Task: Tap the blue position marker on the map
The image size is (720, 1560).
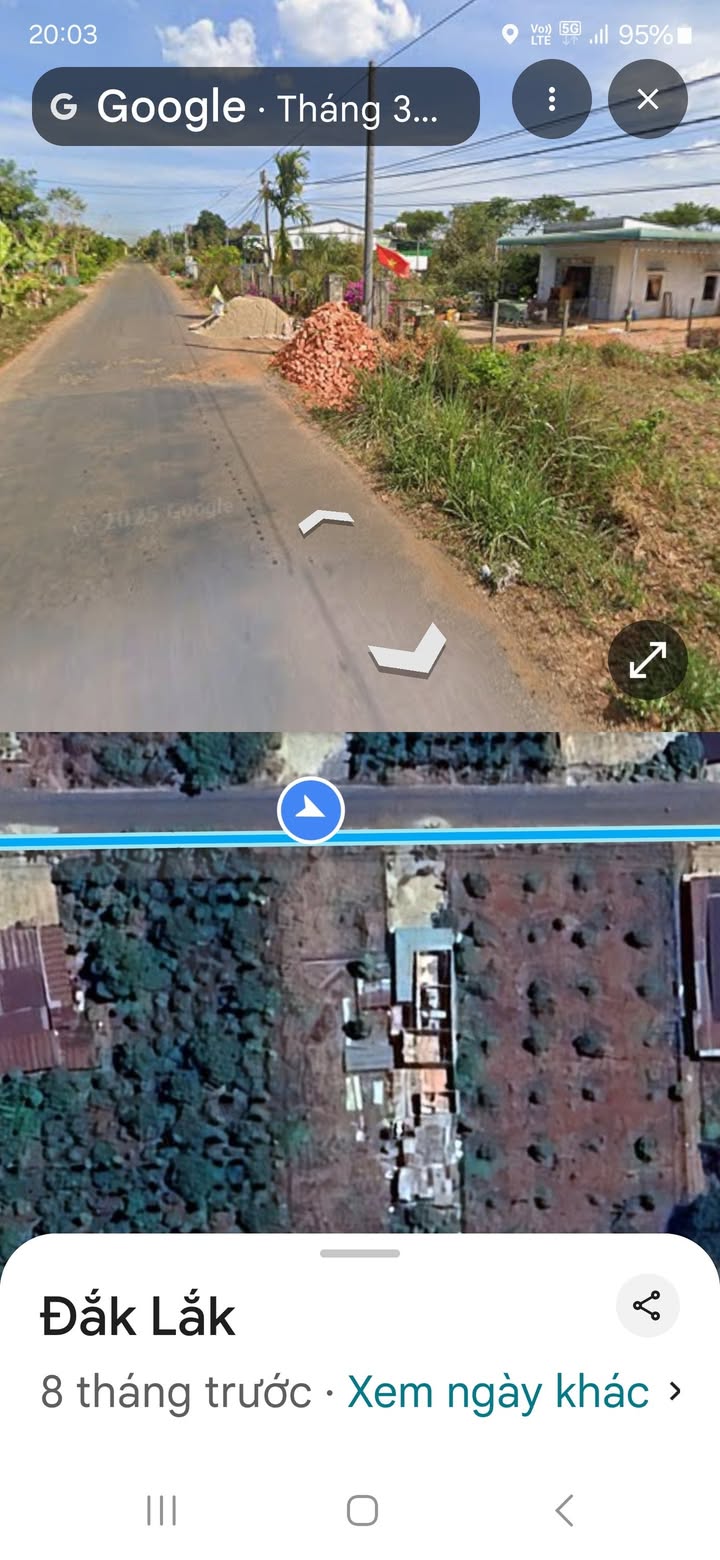Action: tap(311, 810)
